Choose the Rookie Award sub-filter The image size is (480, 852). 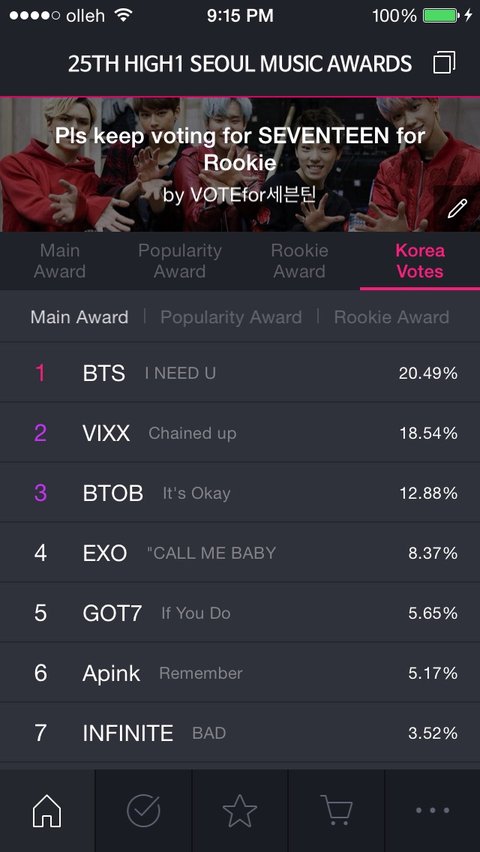click(x=391, y=317)
